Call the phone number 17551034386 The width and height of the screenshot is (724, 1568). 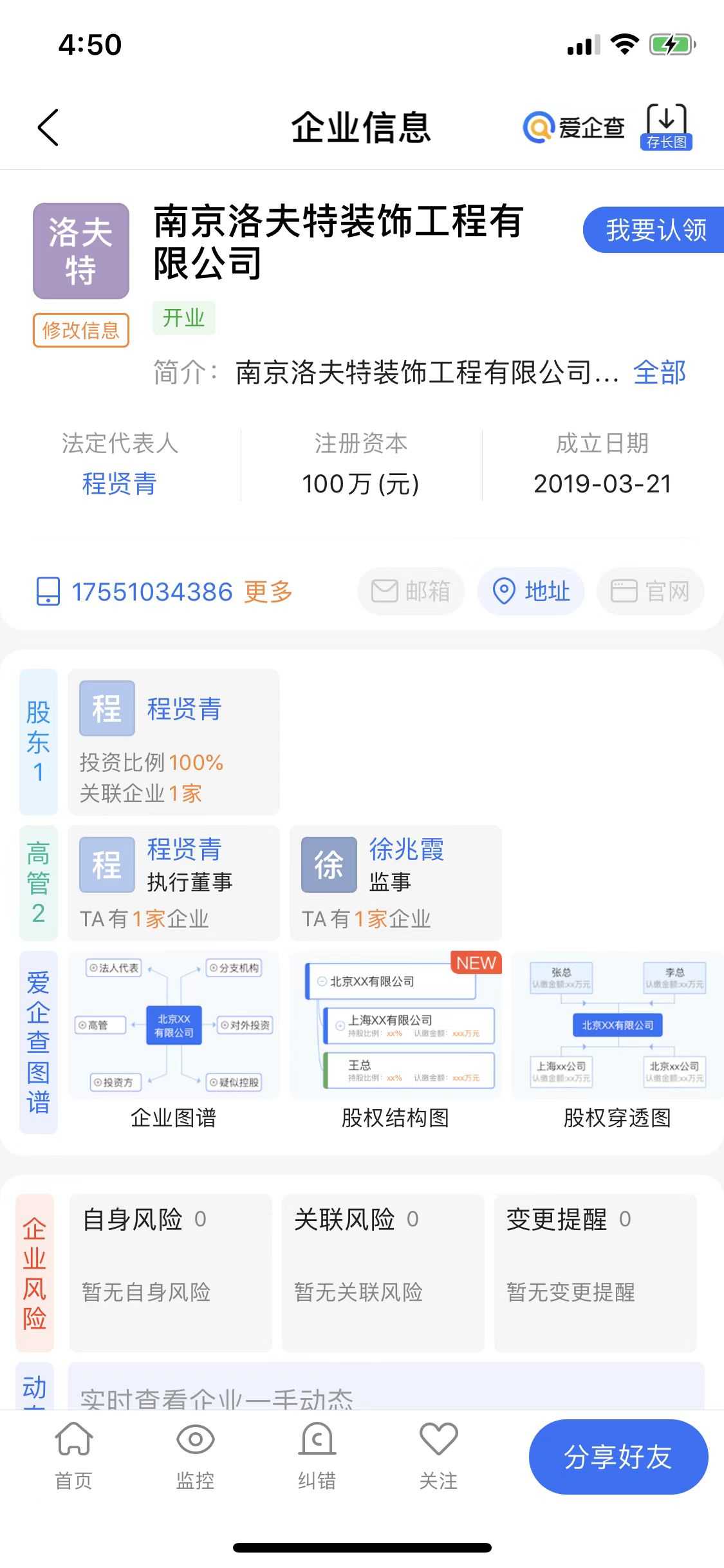[151, 592]
